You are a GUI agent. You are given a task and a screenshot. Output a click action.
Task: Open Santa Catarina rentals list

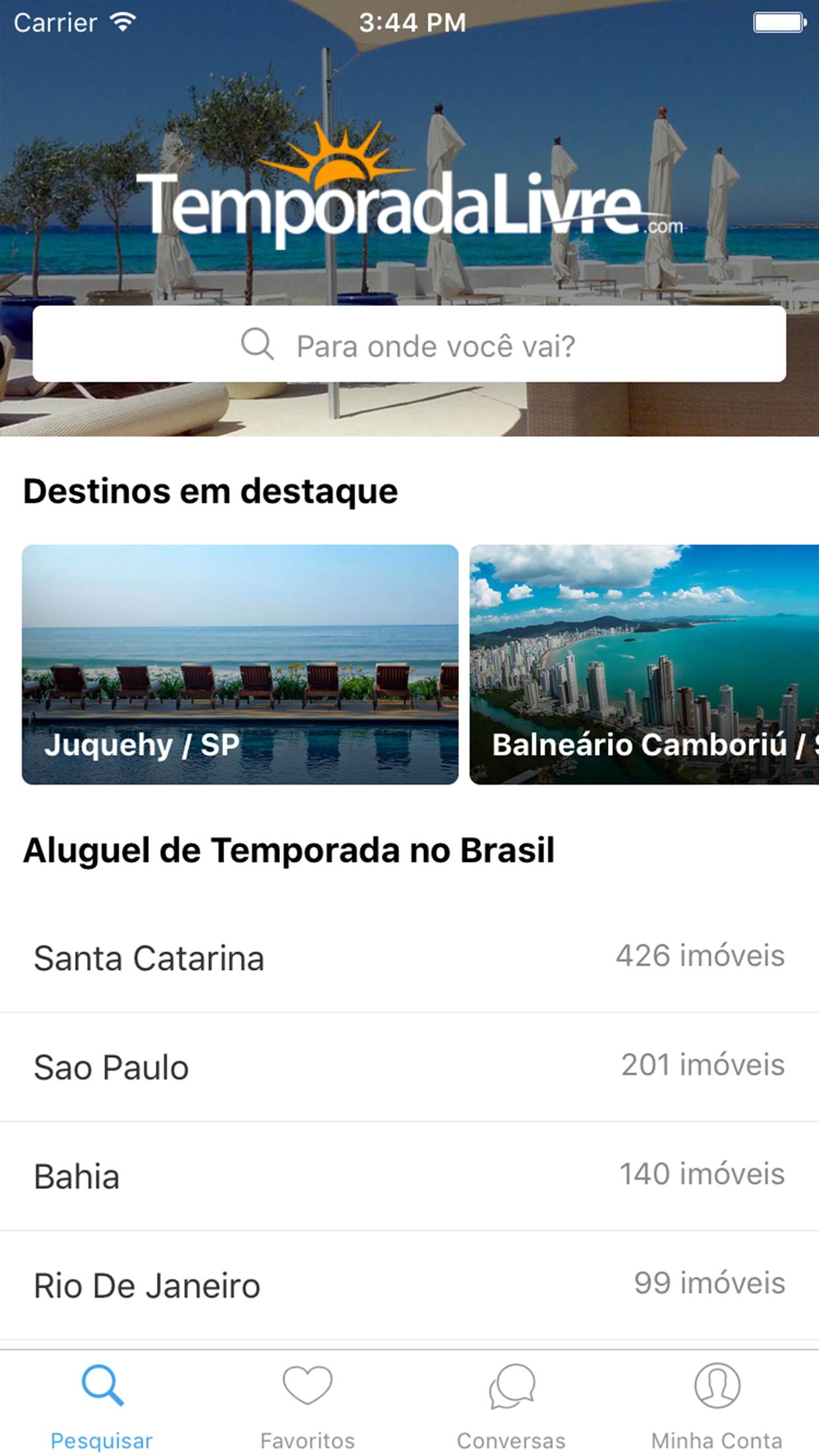[x=409, y=960]
